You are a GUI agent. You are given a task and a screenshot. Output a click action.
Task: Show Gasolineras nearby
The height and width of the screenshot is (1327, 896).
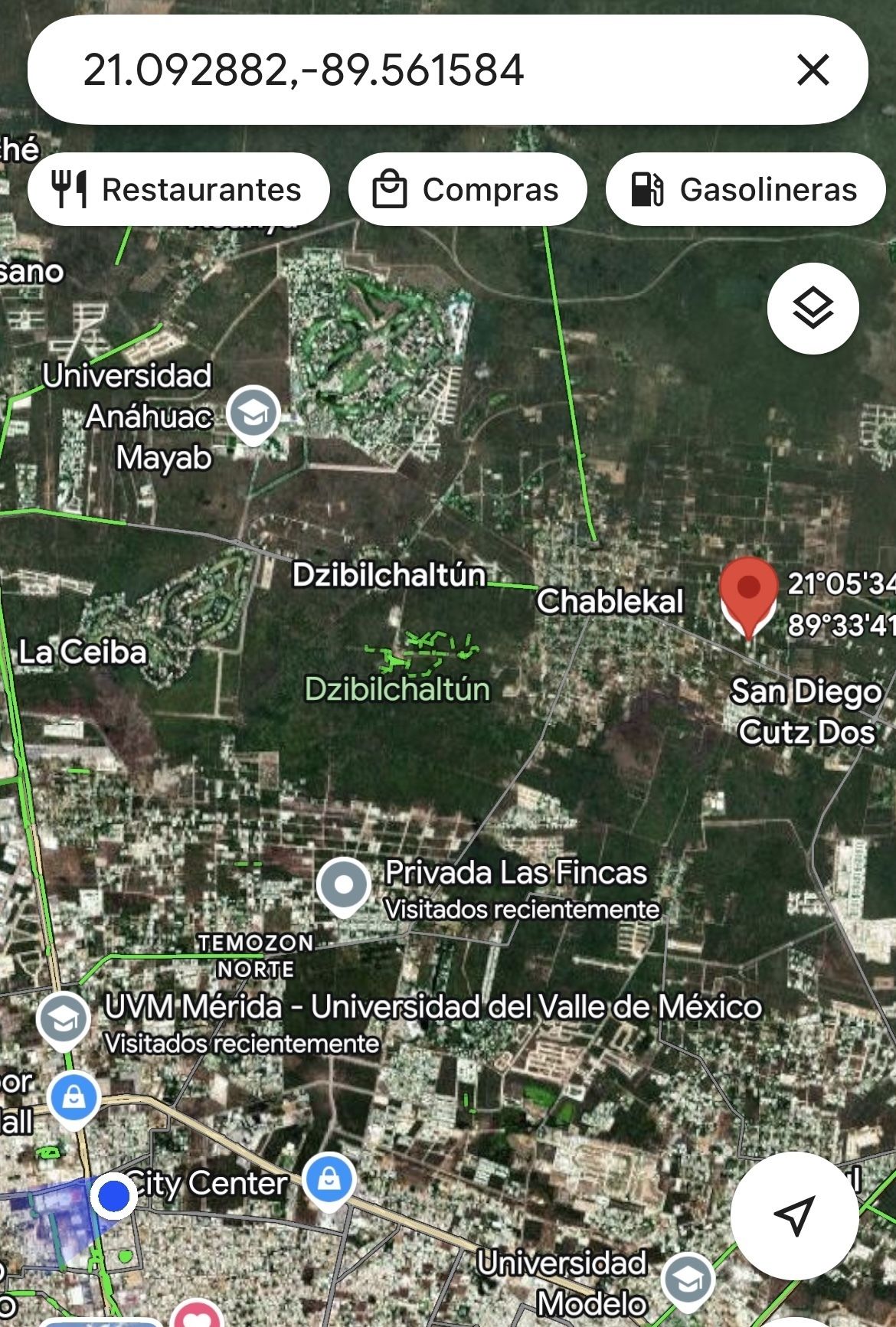pos(744,190)
